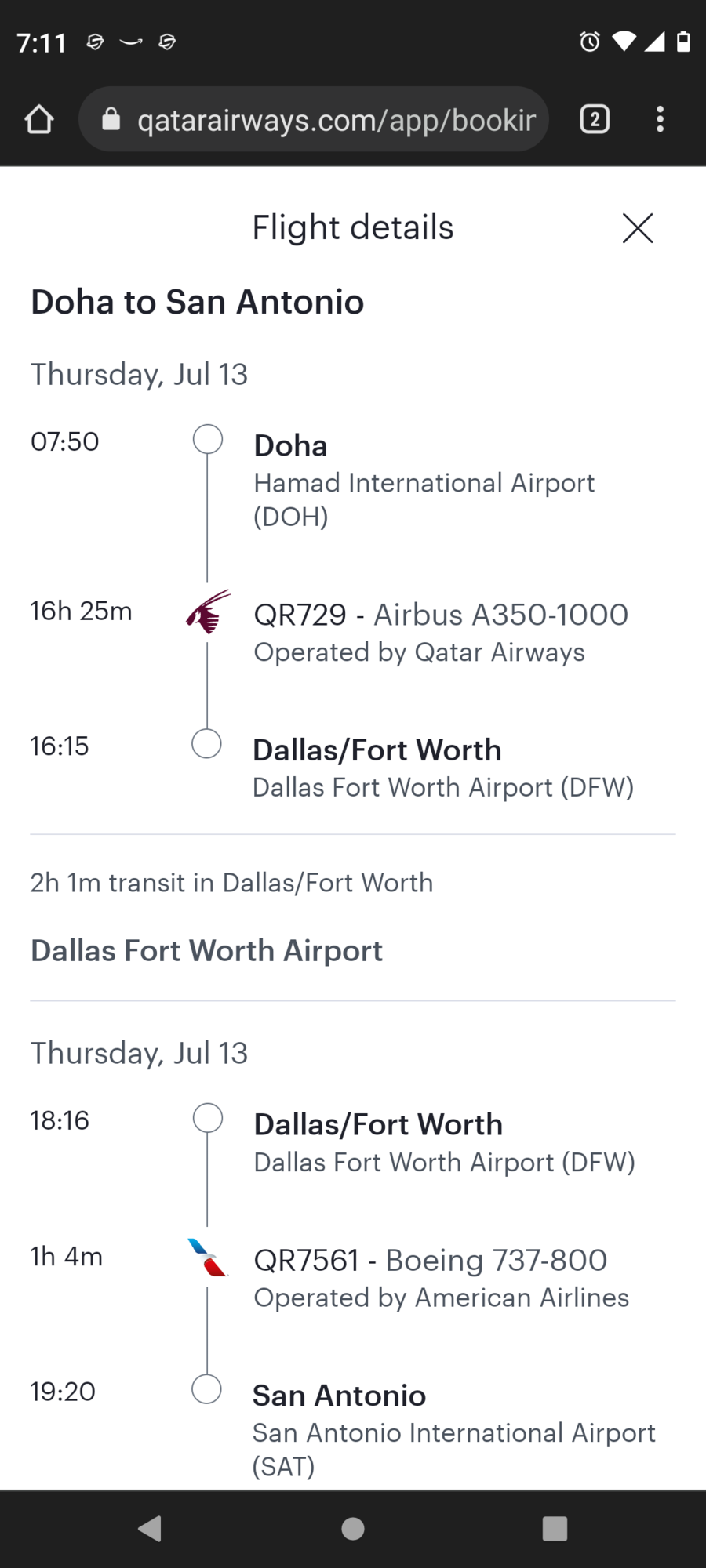Image resolution: width=706 pixels, height=1568 pixels.
Task: Open the browser tab switcher showing 2 tabs
Action: pos(594,119)
